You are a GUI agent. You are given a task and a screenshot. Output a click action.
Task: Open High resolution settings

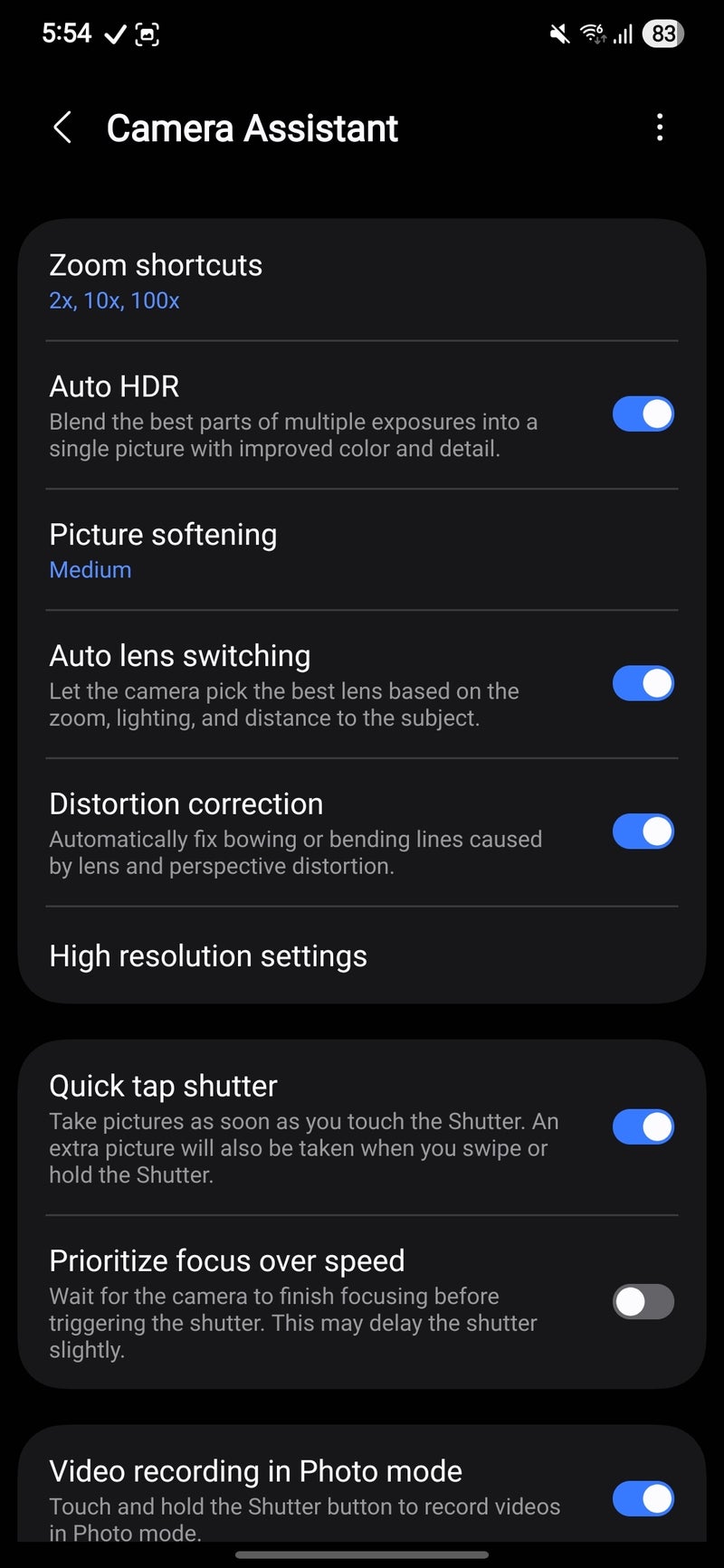208,955
